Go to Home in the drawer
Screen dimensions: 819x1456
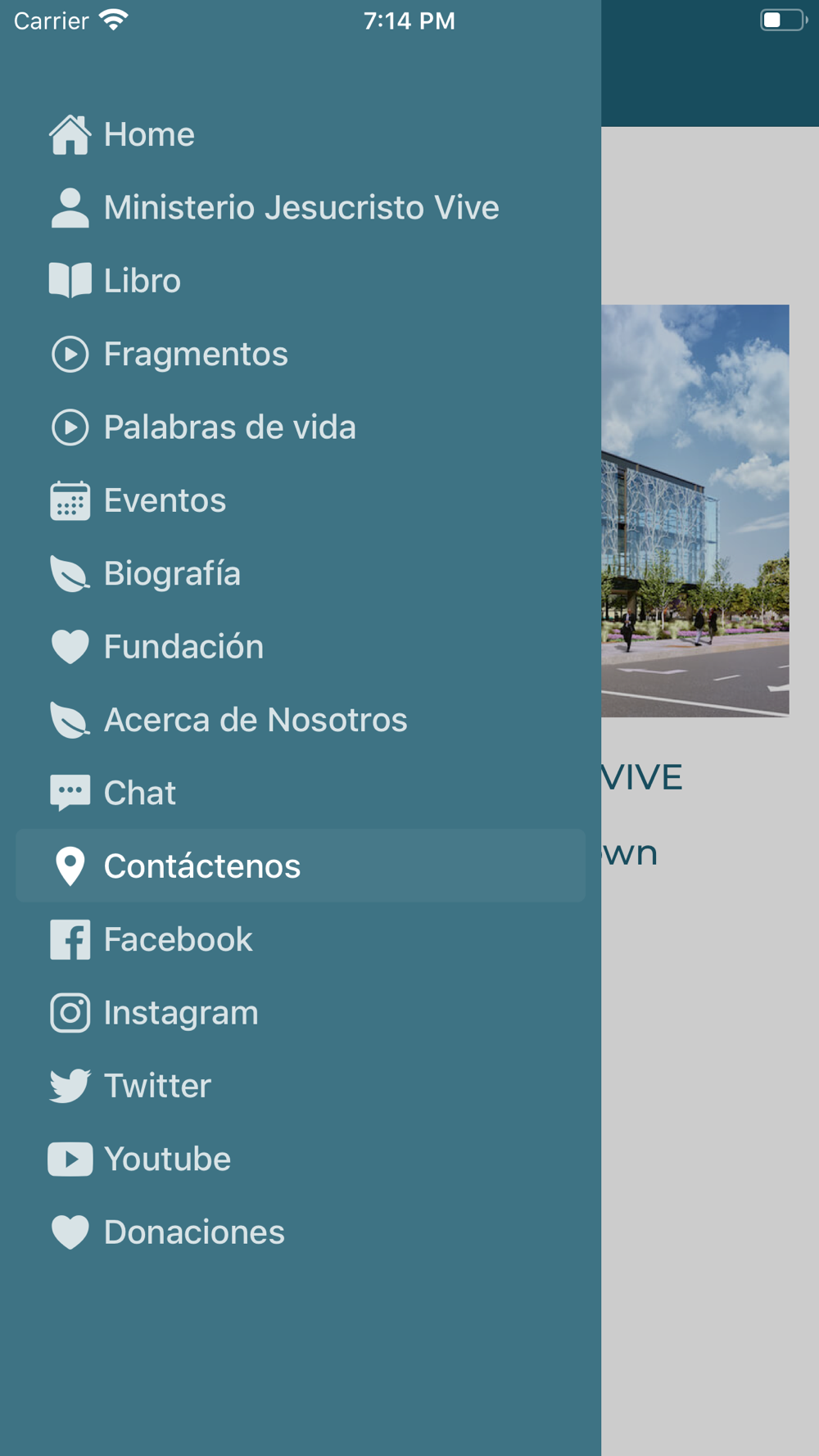[x=148, y=134]
